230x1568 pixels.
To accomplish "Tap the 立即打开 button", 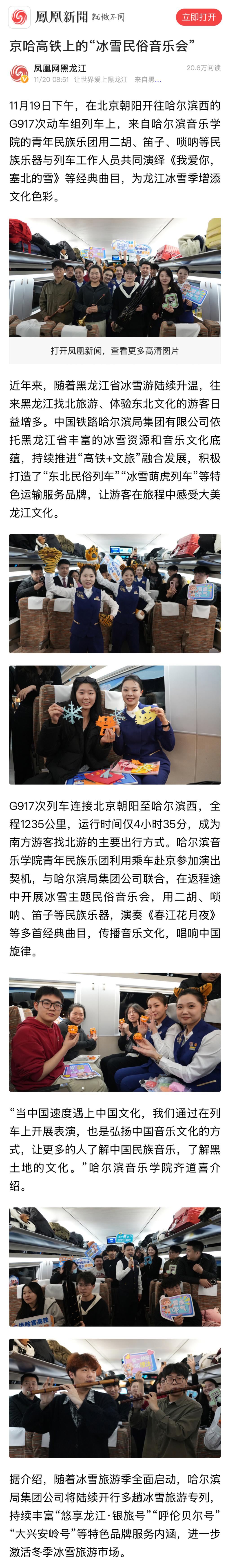I will point(199,17).
